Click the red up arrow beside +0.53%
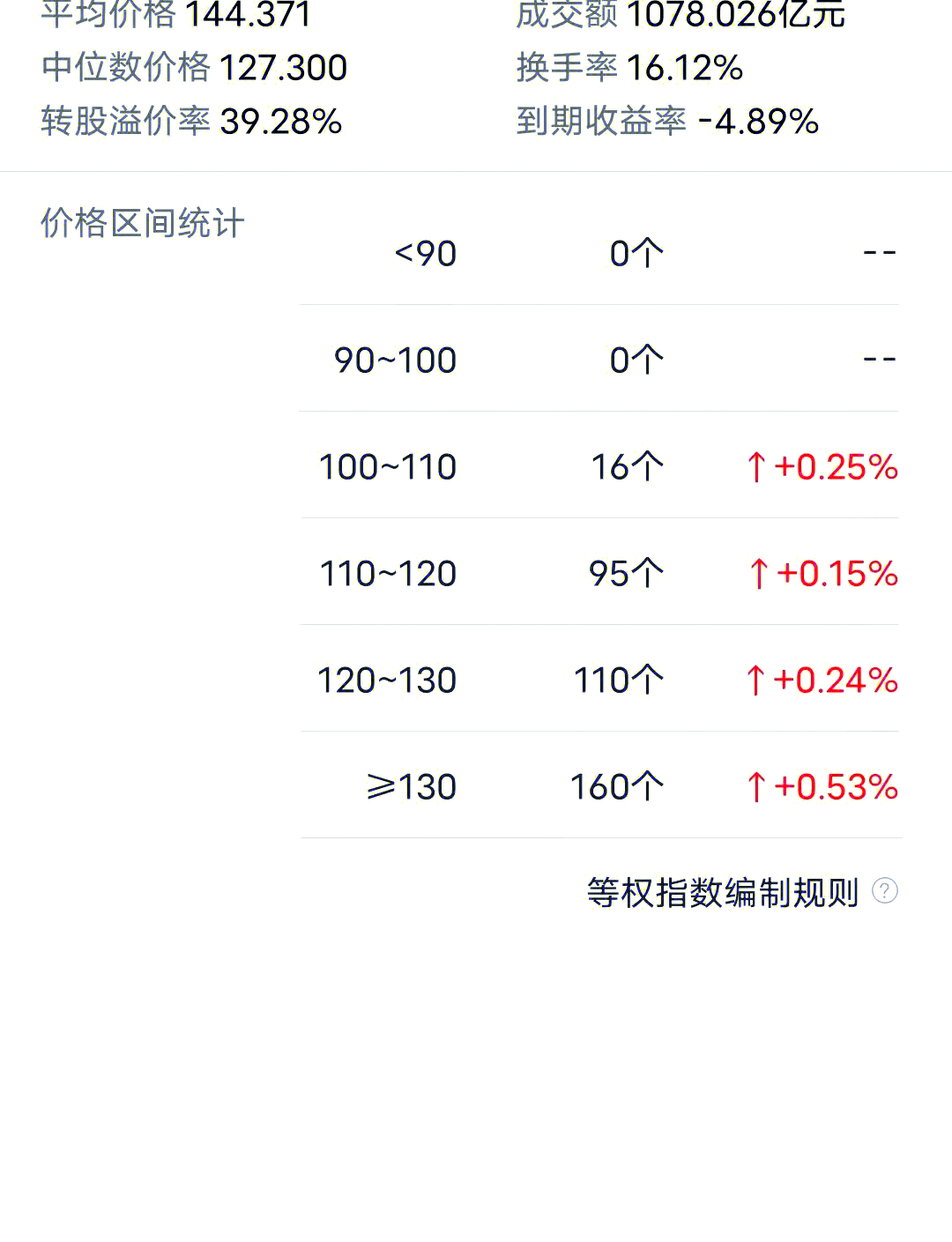This screenshot has height=1242, width=952. click(x=756, y=787)
